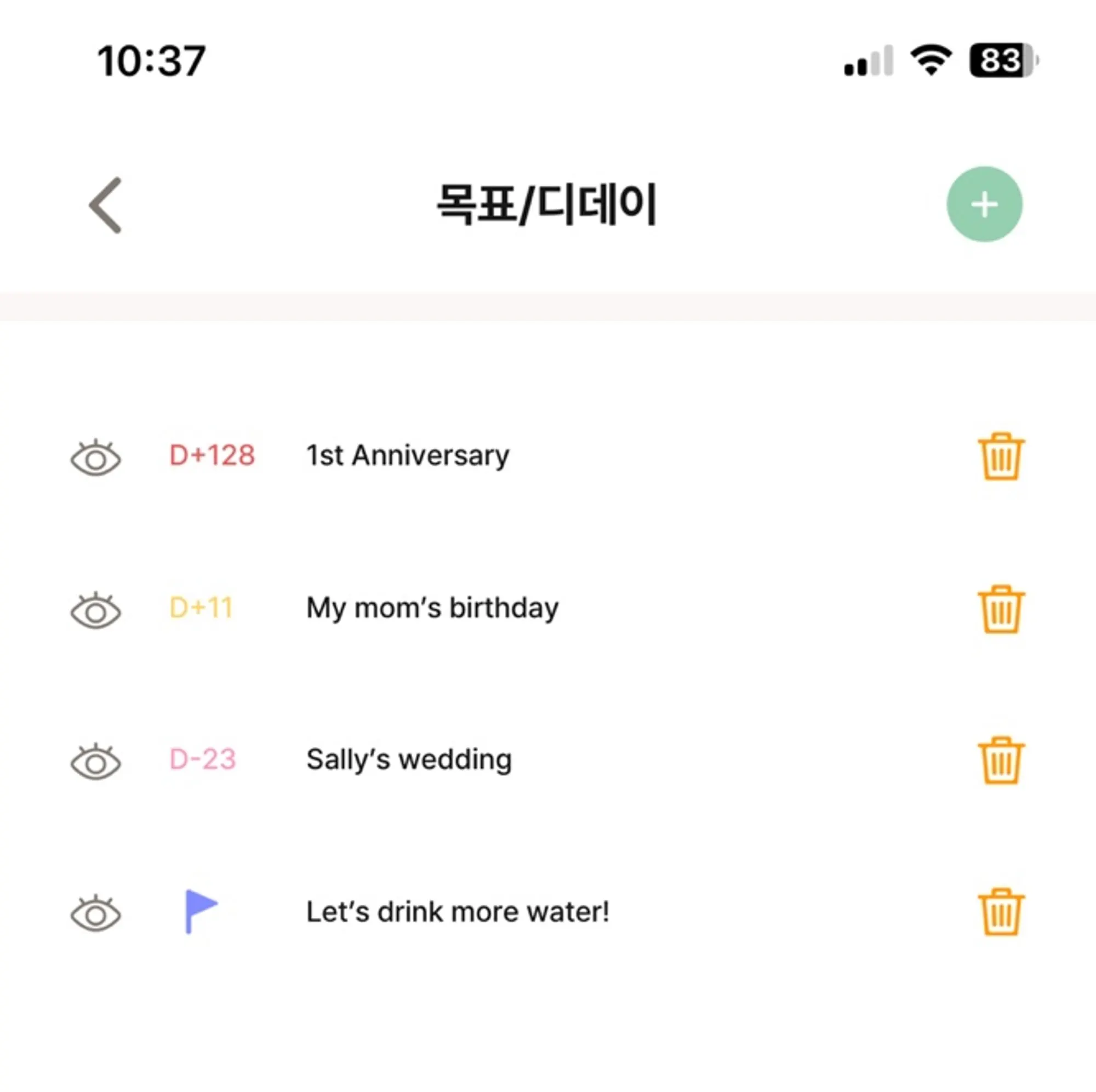This screenshot has height=1092, width=1096.
Task: Open the Sally's wedding D-day
Action: click(x=408, y=760)
